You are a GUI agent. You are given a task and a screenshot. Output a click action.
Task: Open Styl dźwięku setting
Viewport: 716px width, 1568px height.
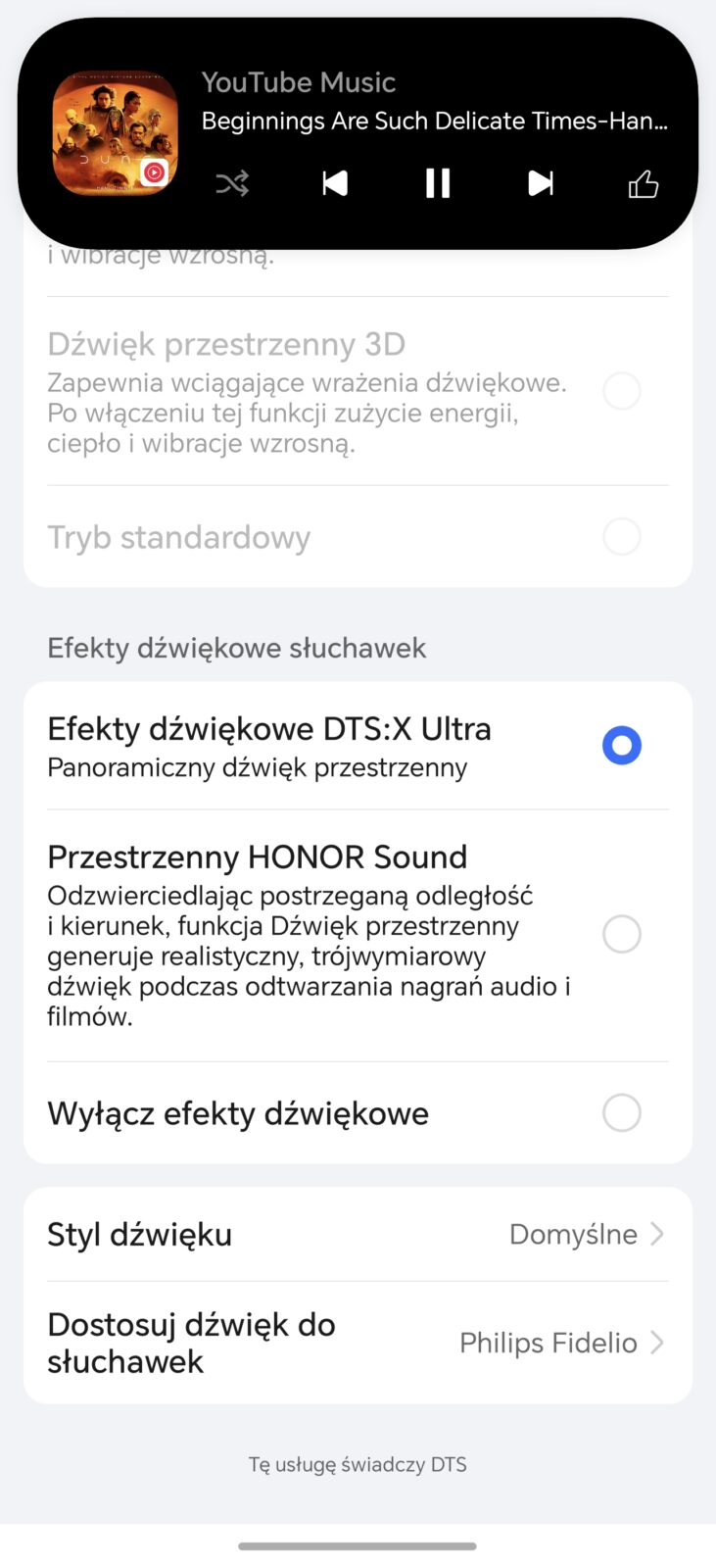(358, 1234)
